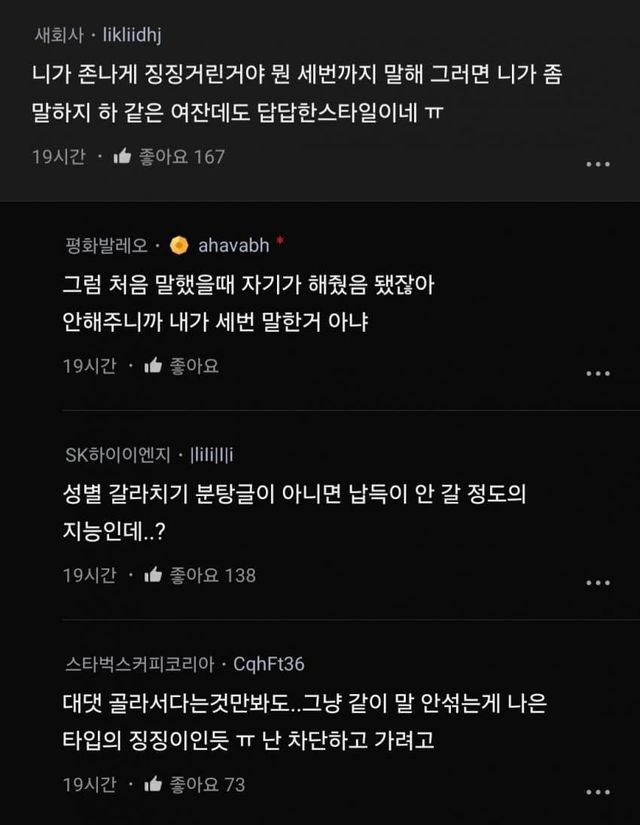This screenshot has width=640, height=825.
Task: Open more options on likliidhj's comment
Action: tap(597, 163)
